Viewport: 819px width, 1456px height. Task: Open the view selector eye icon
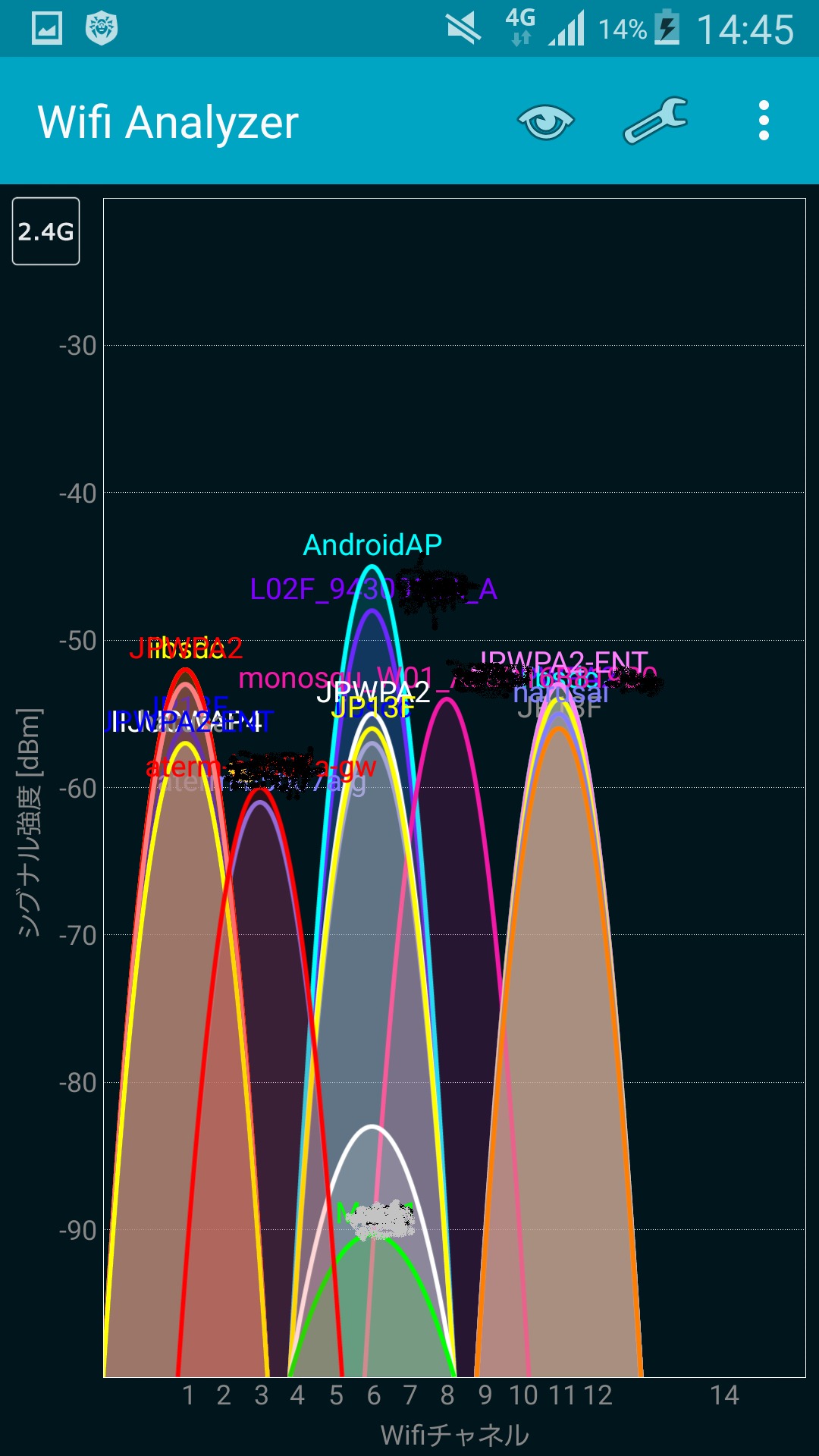545,121
